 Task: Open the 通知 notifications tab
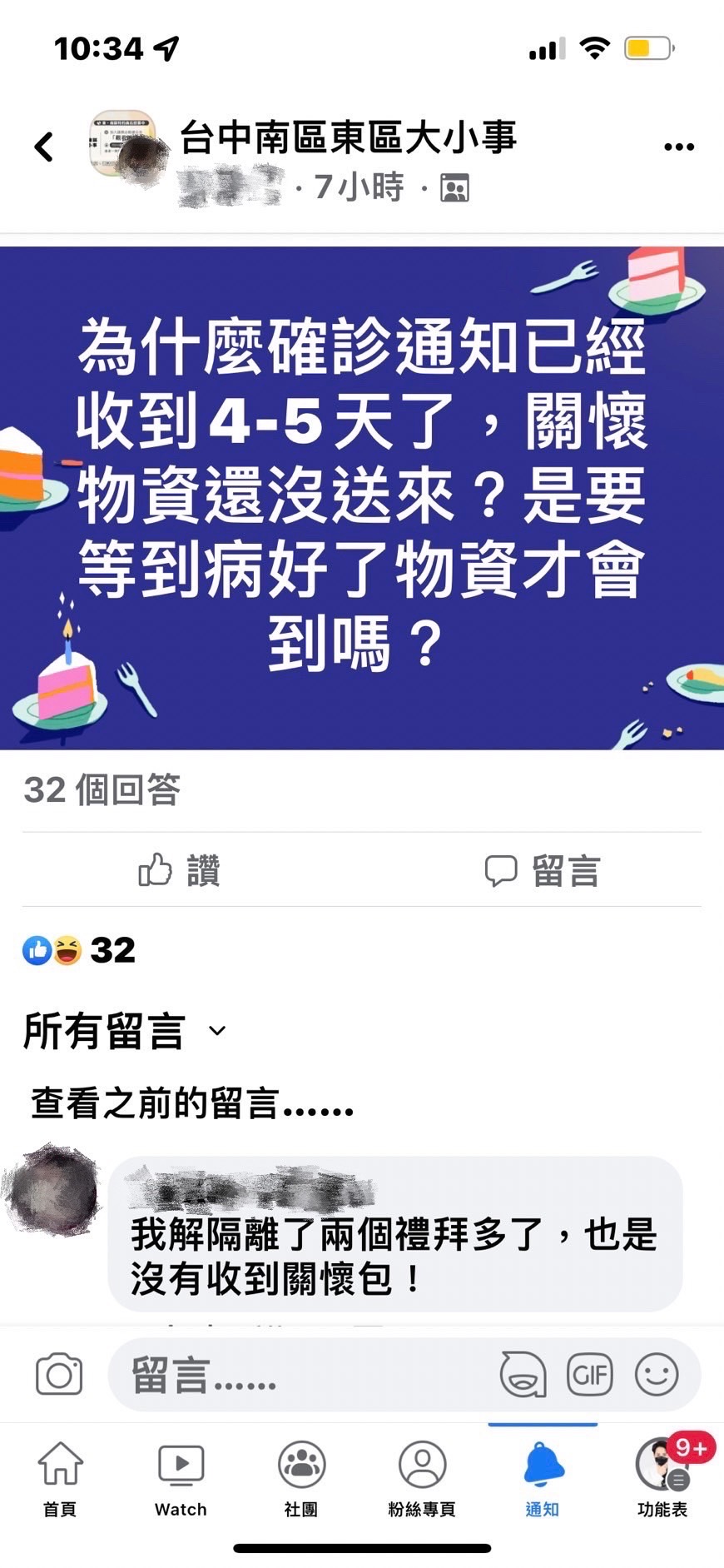coord(543,1479)
